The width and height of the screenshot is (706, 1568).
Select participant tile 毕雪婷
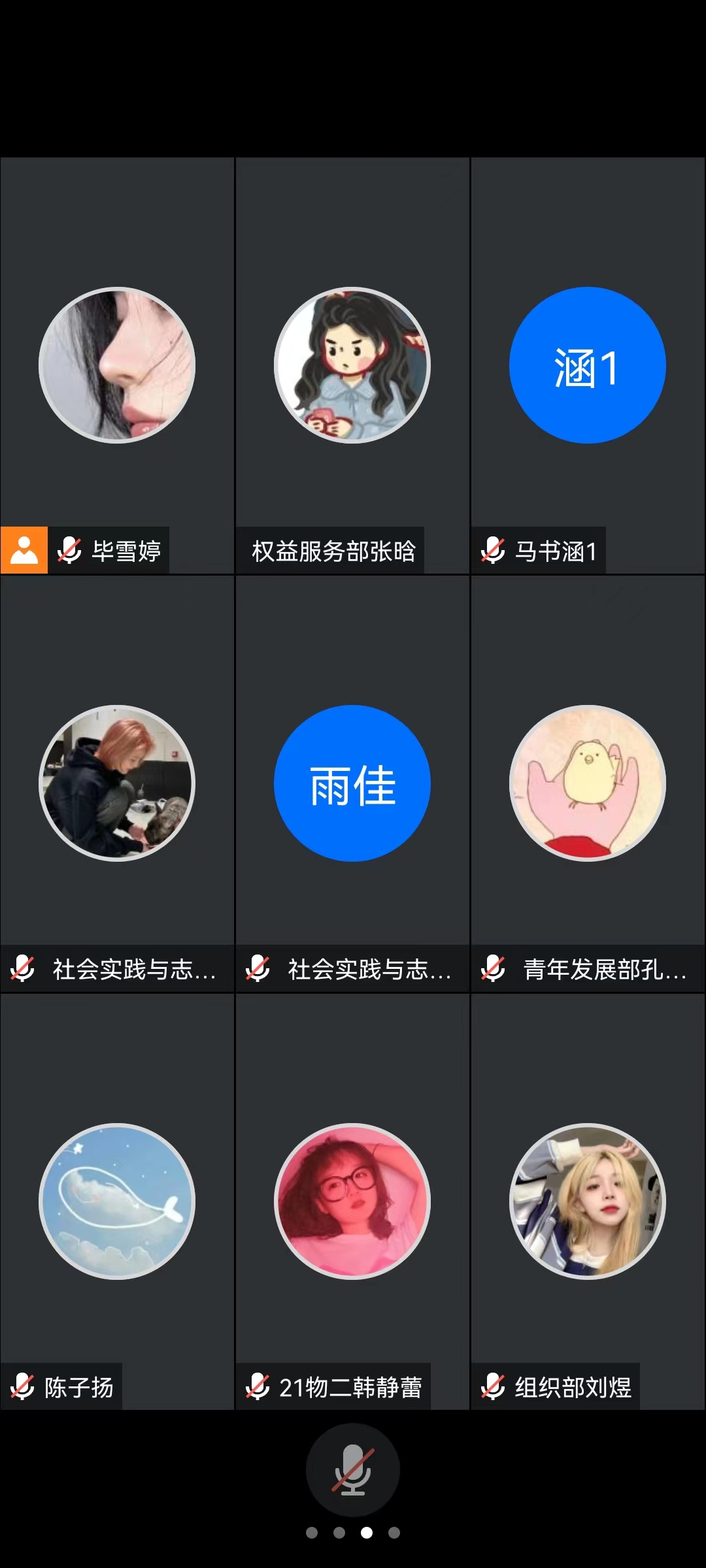pyautogui.click(x=117, y=365)
